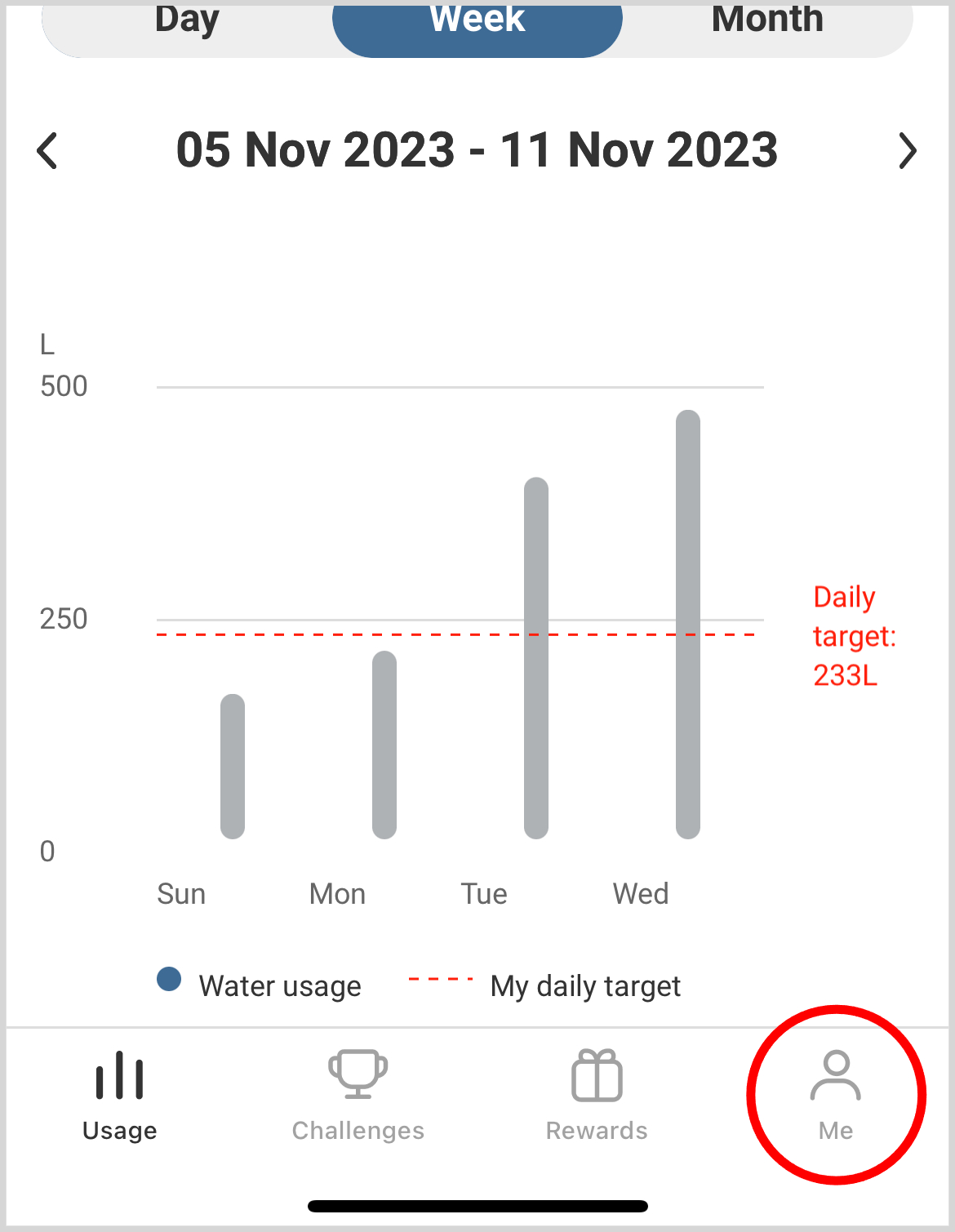The height and width of the screenshot is (1232, 955).
Task: Open the Me profile tab
Action: (836, 1095)
